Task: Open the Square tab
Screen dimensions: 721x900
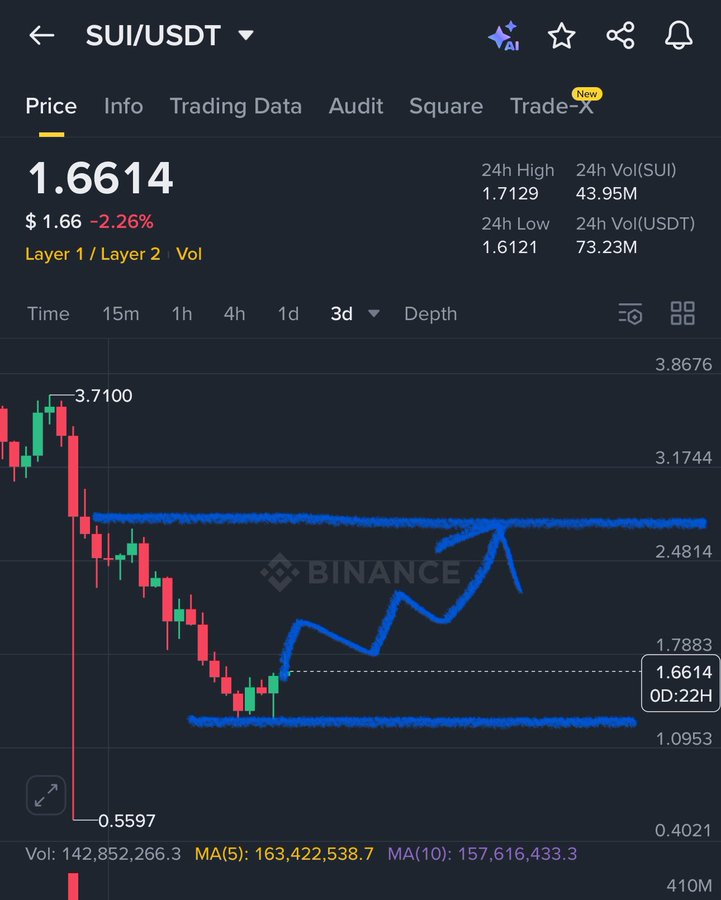Action: [446, 106]
